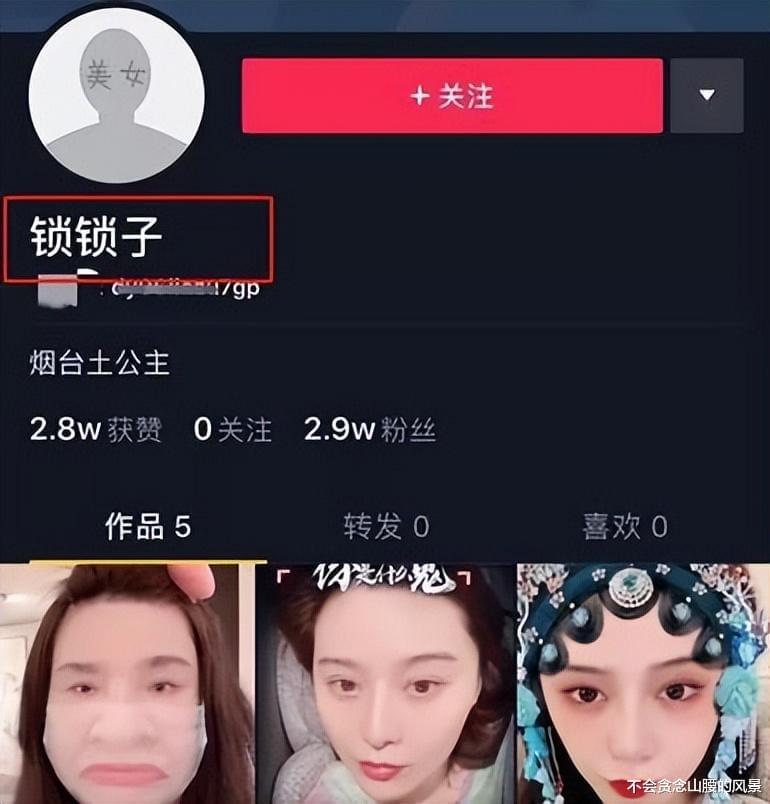This screenshot has width=770, height=804.
Task: Open the video with the blue opera headdress
Action: tap(644, 685)
